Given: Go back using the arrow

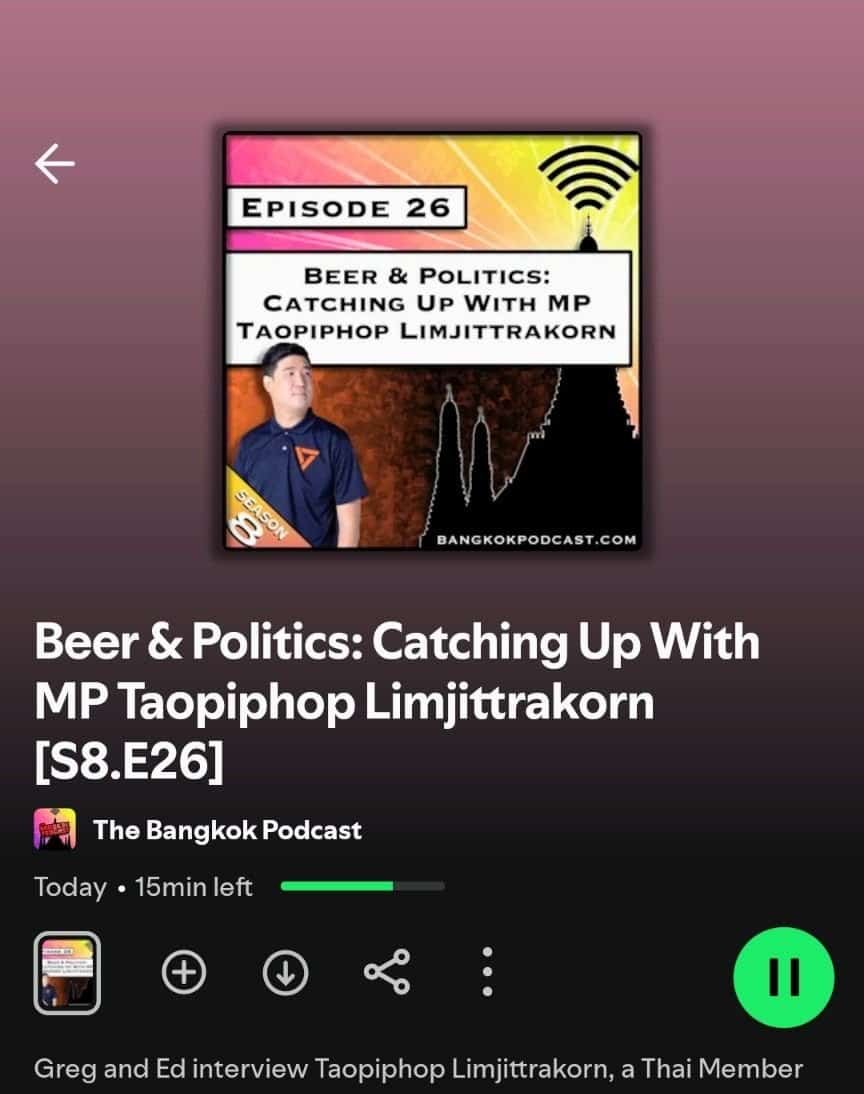Looking at the screenshot, I should 55,164.
